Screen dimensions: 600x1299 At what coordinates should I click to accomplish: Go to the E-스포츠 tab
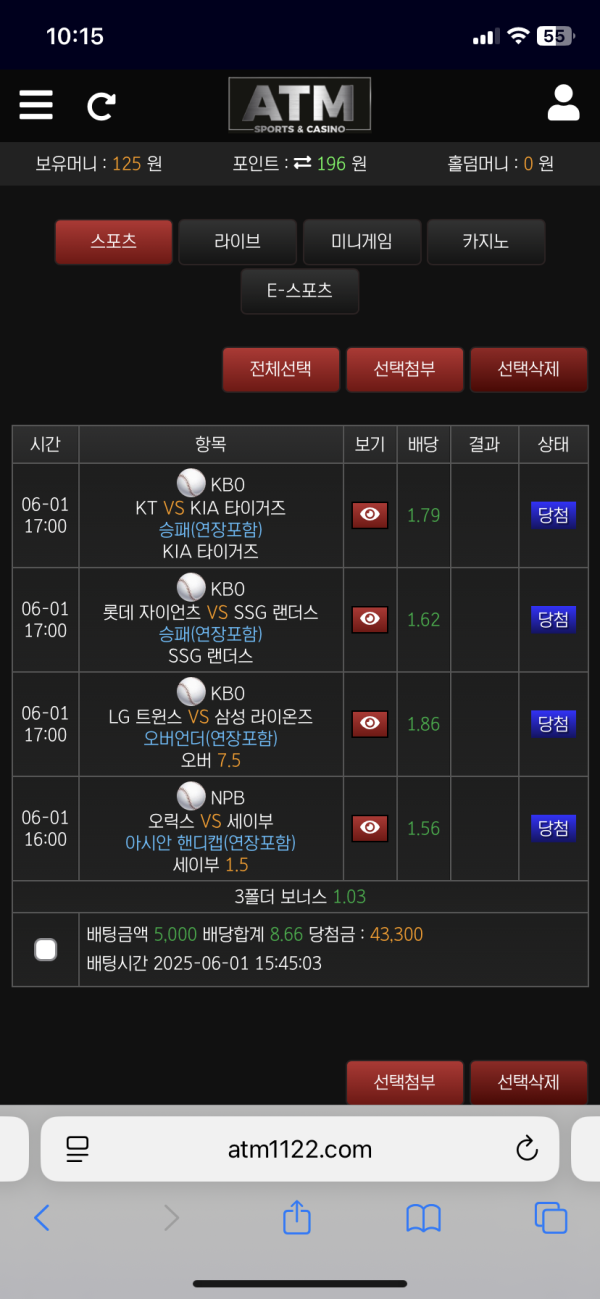tap(299, 291)
